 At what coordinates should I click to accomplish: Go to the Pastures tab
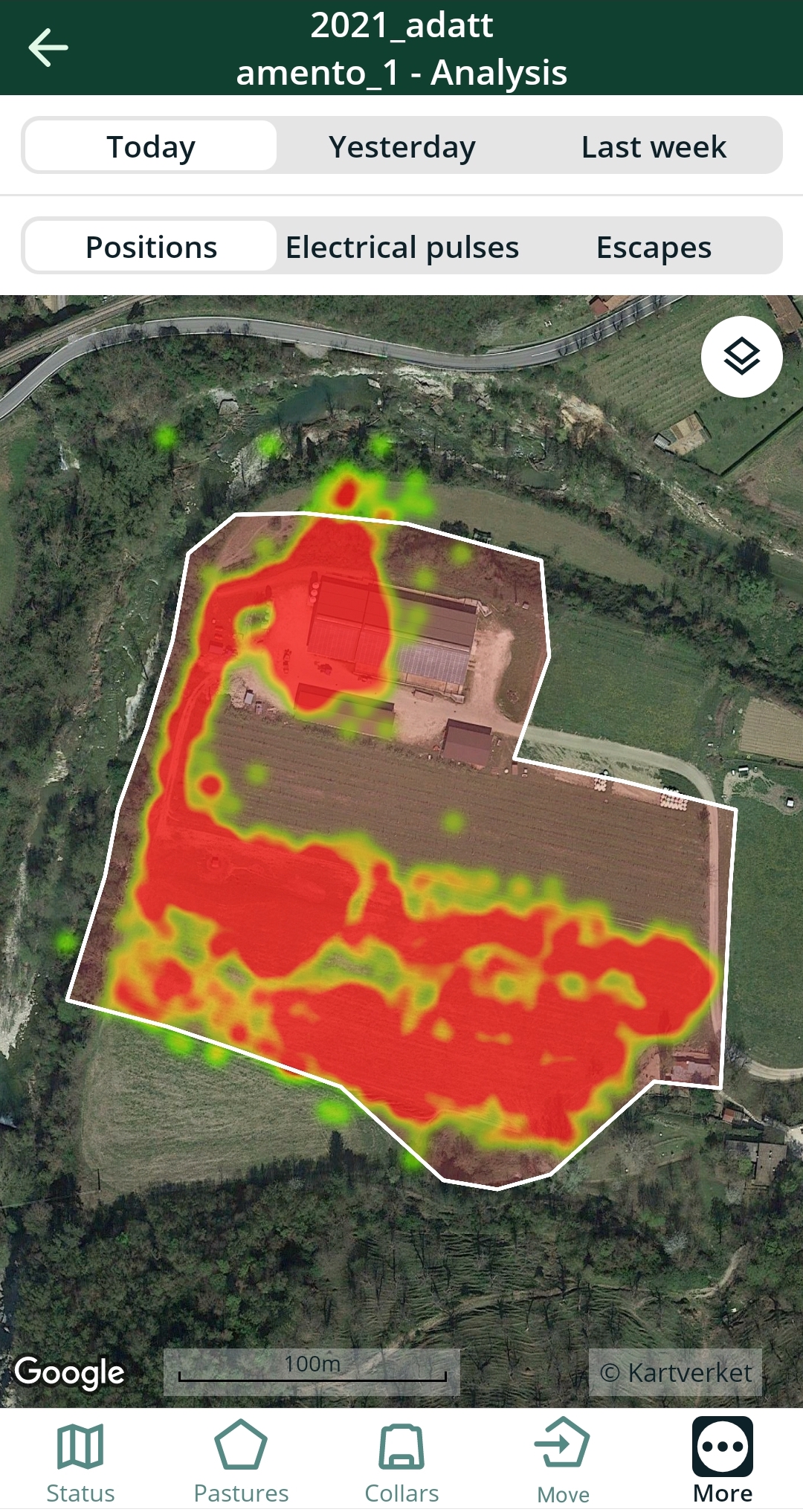coord(241,1461)
